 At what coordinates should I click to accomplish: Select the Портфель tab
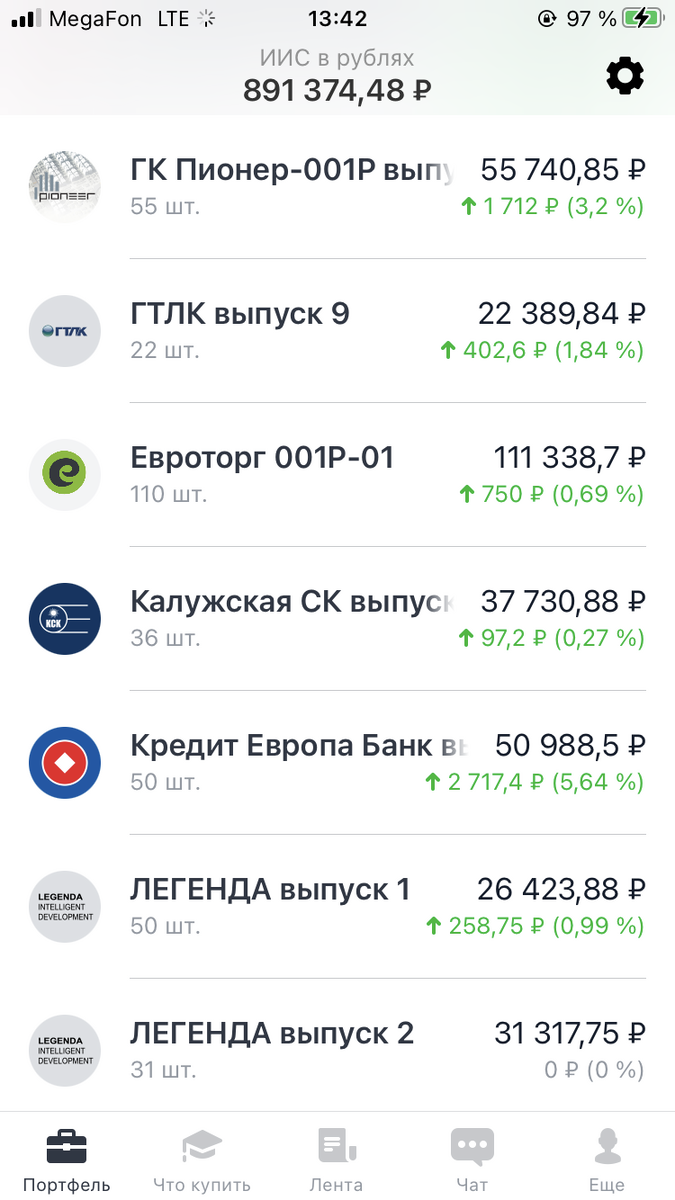[x=67, y=1158]
